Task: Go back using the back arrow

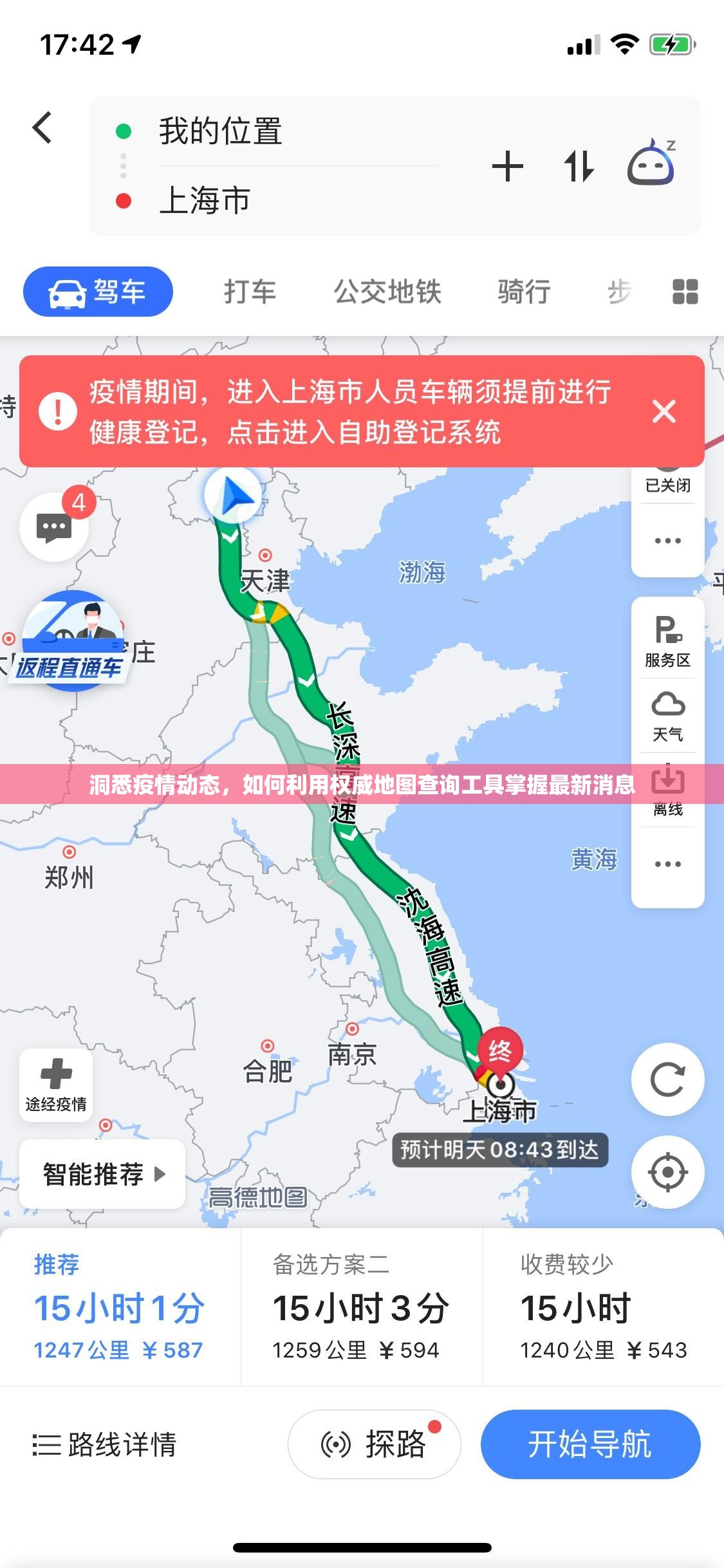Action: coord(42,127)
